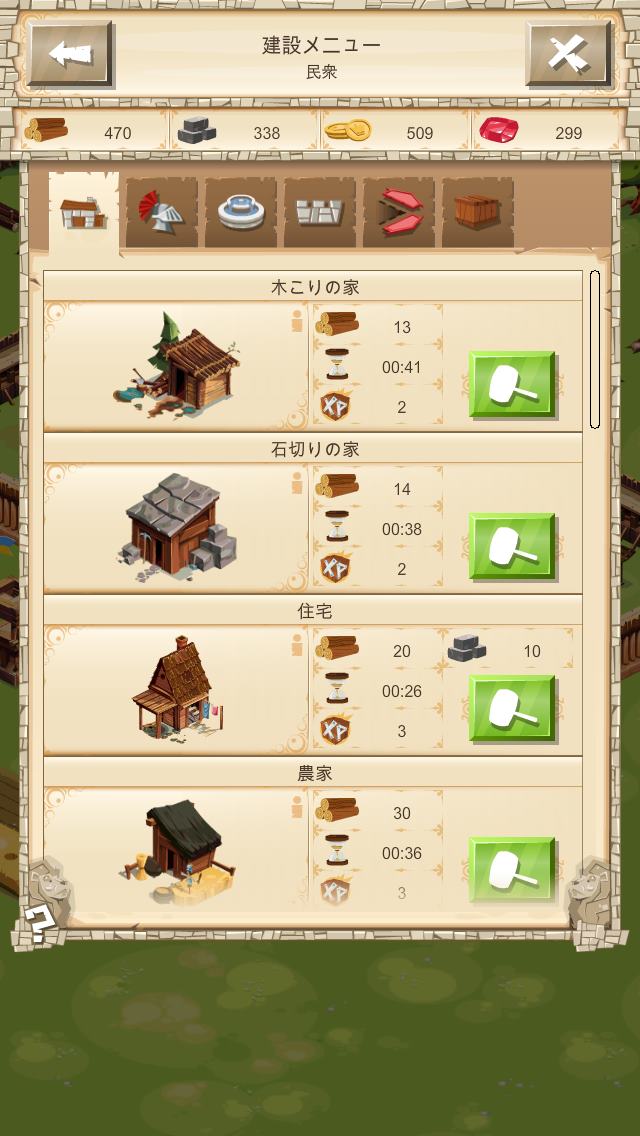Image resolution: width=640 pixels, height=1136 pixels.
Task: Build the 農家 with hammer button
Action: [x=512, y=870]
